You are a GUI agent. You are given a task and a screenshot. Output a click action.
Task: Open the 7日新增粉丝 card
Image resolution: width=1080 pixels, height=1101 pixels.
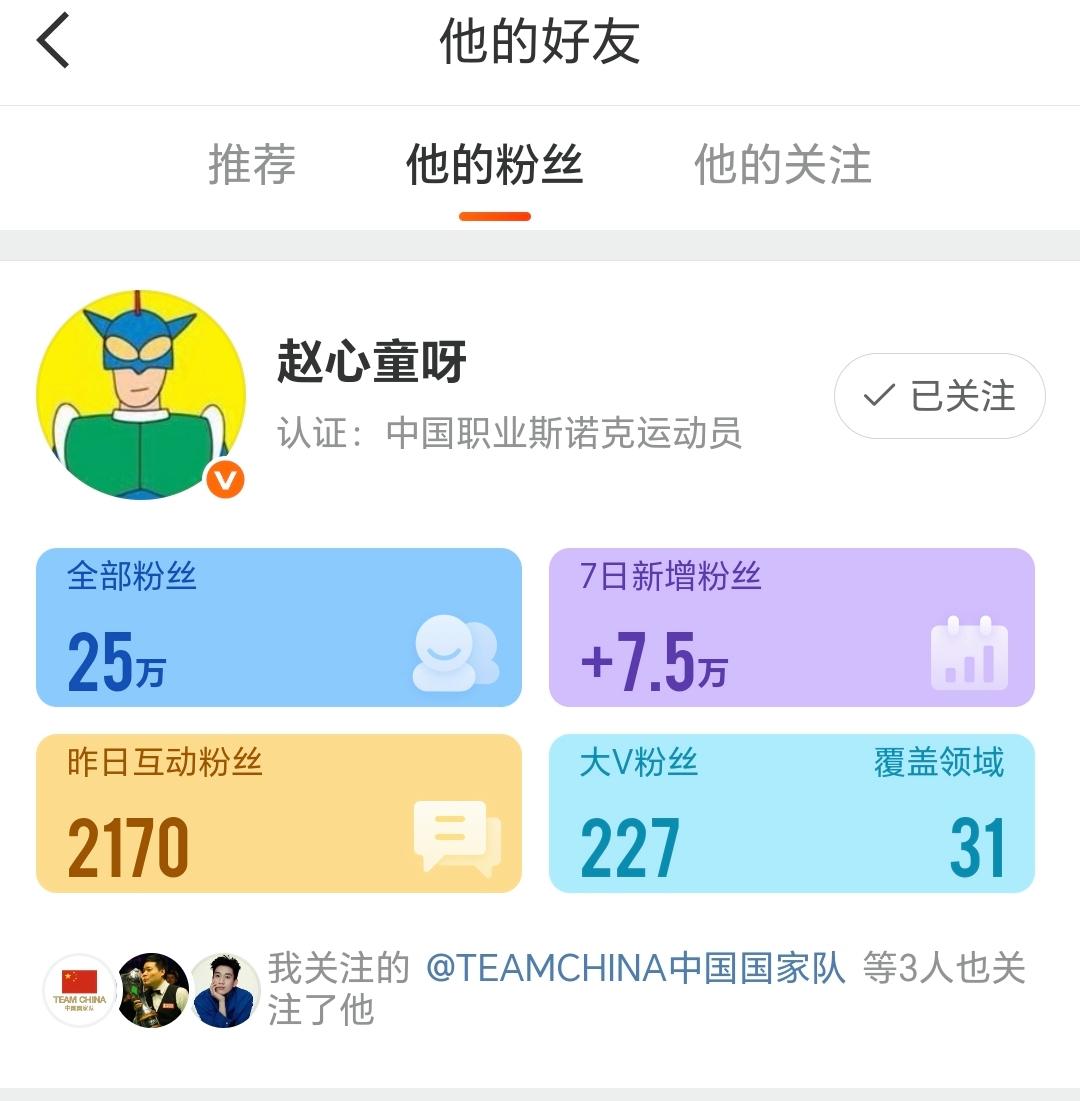(791, 627)
